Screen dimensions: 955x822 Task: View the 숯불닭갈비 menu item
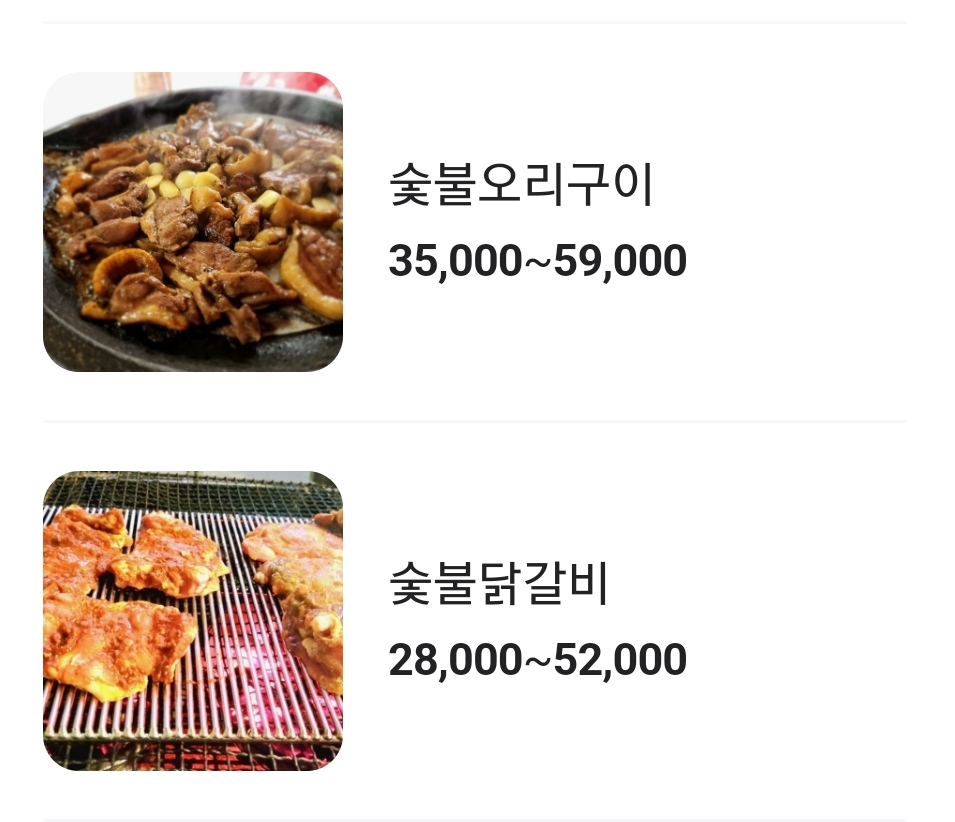coord(498,586)
